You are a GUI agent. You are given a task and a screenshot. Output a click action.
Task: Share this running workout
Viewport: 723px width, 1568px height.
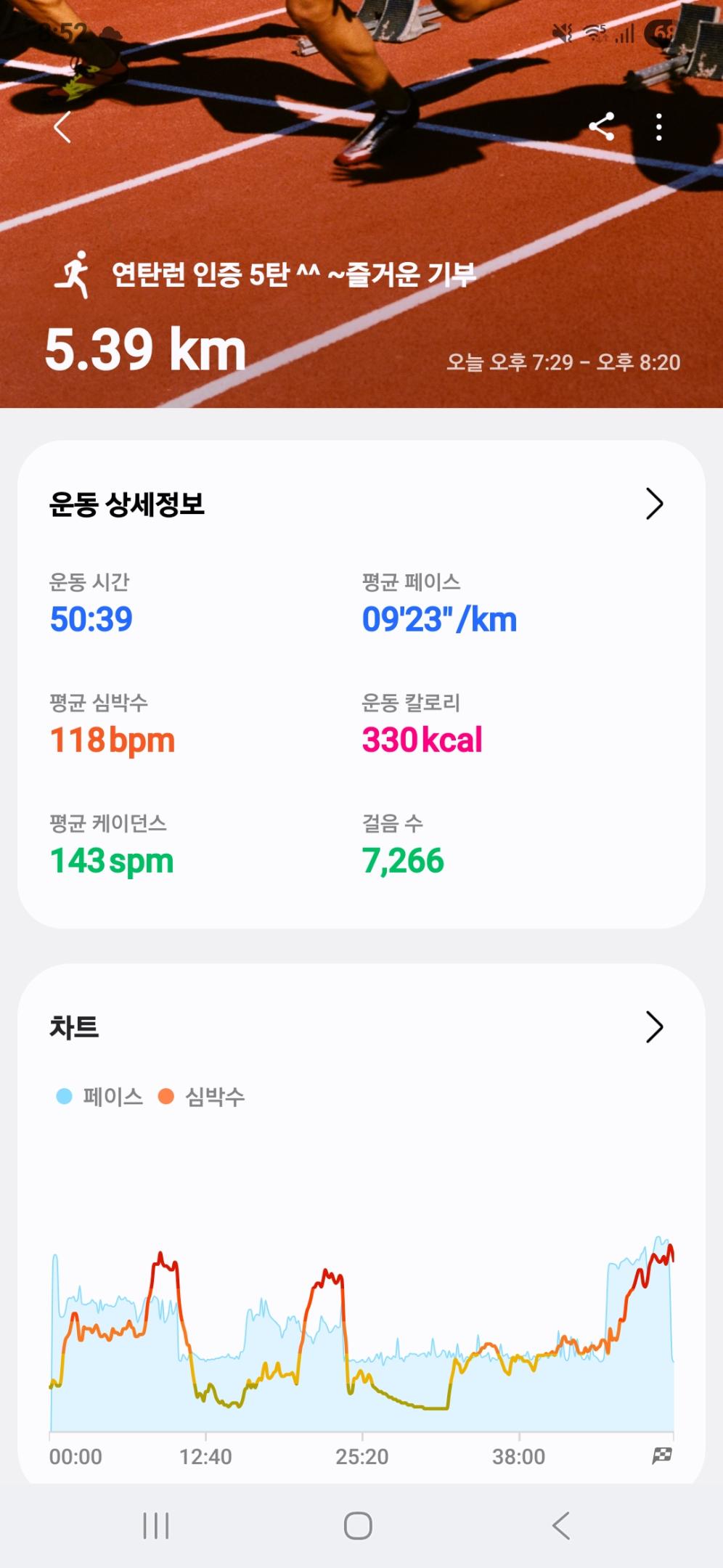coord(602,127)
